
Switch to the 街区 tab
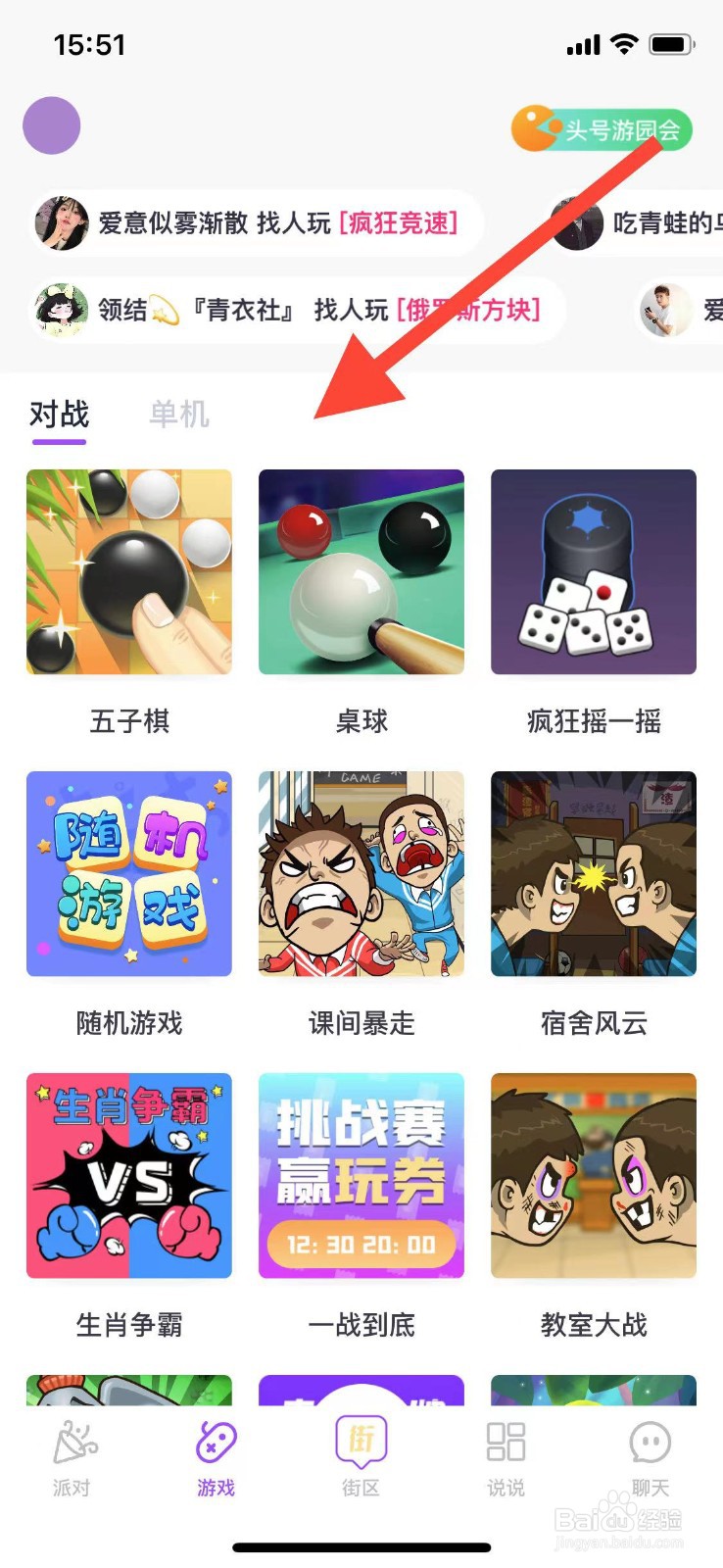point(361,1457)
